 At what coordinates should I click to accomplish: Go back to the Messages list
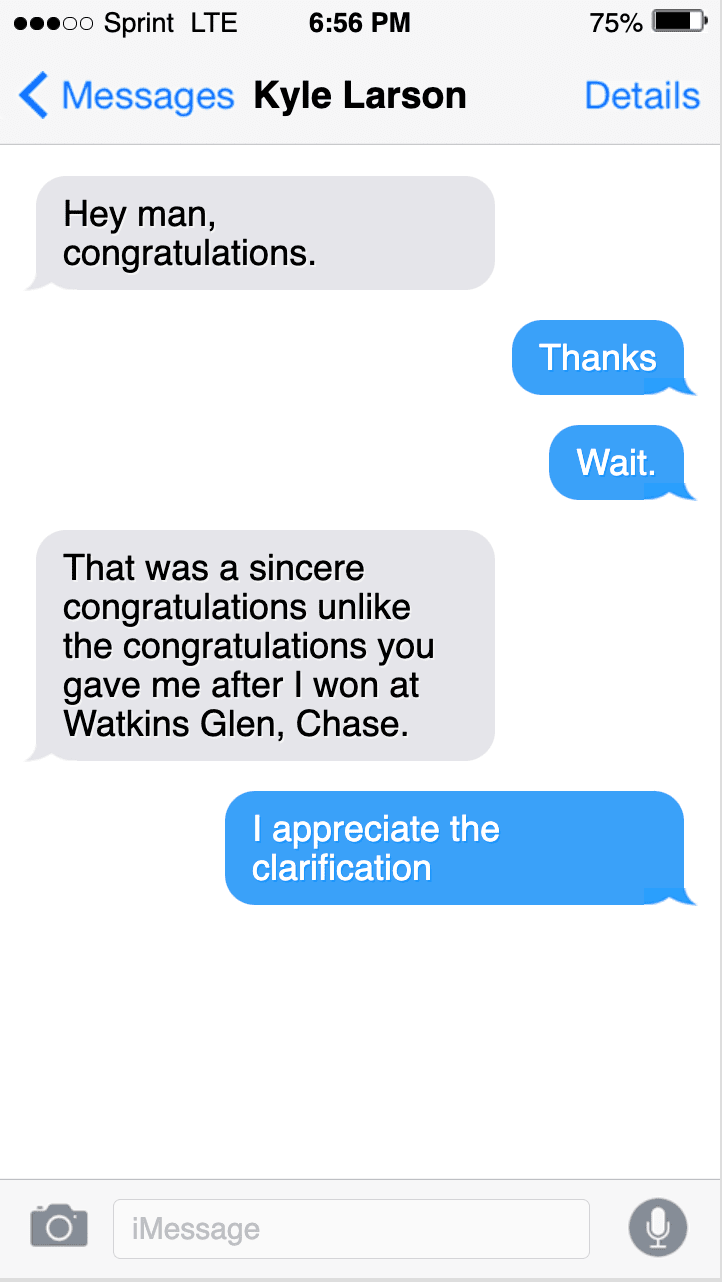(x=125, y=96)
